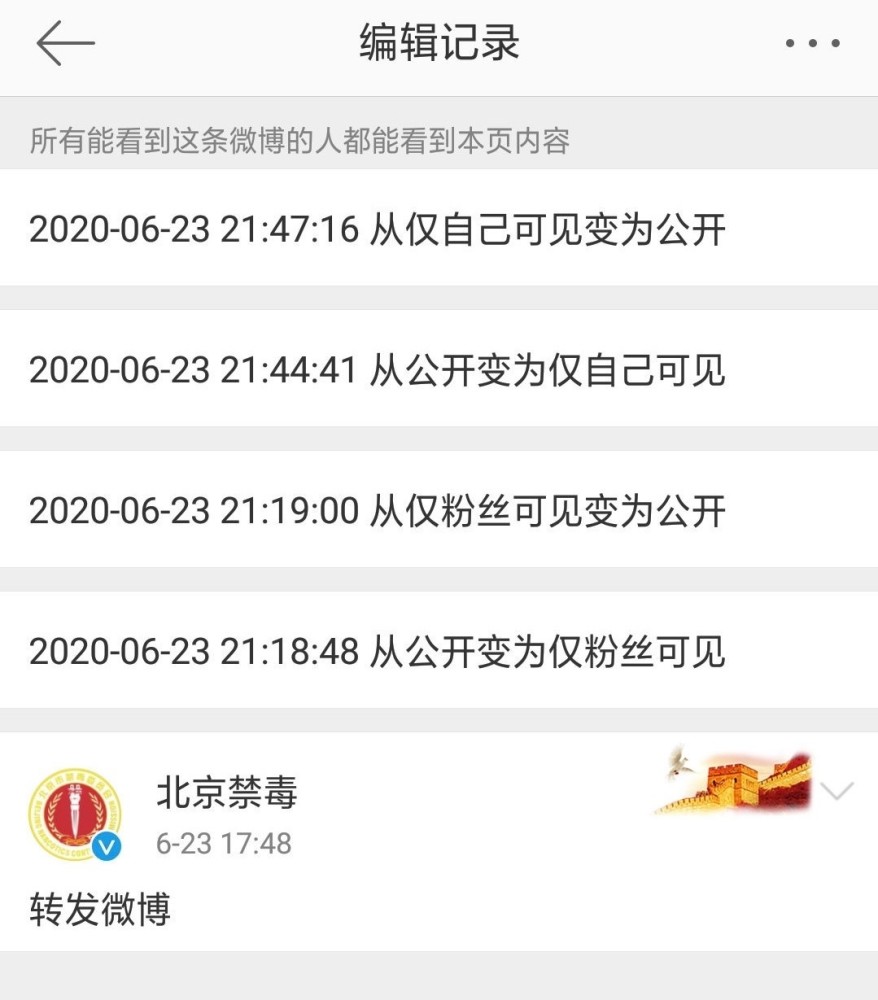
Task: Expand the chevron on 北京禁毒 post
Action: pos(836,792)
